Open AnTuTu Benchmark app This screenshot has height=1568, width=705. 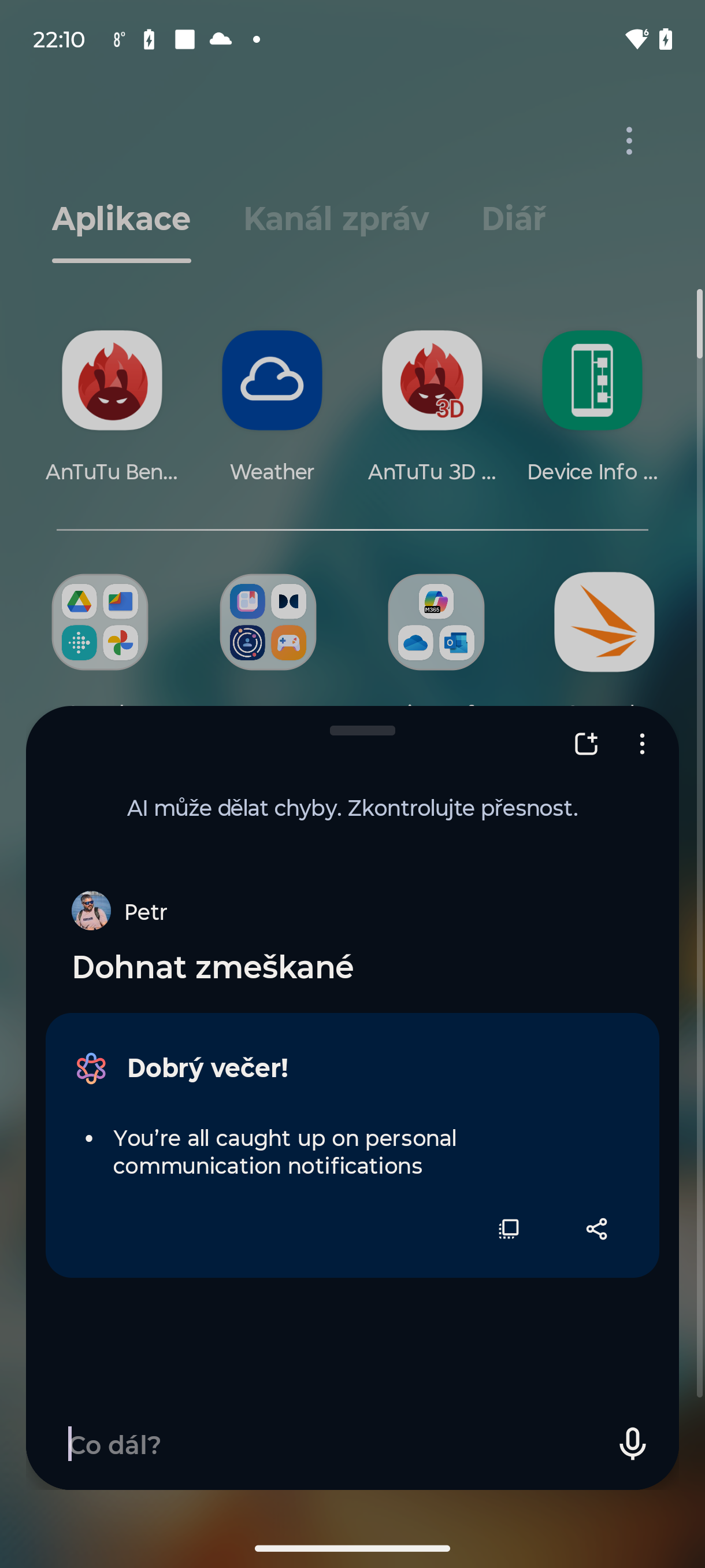(112, 380)
